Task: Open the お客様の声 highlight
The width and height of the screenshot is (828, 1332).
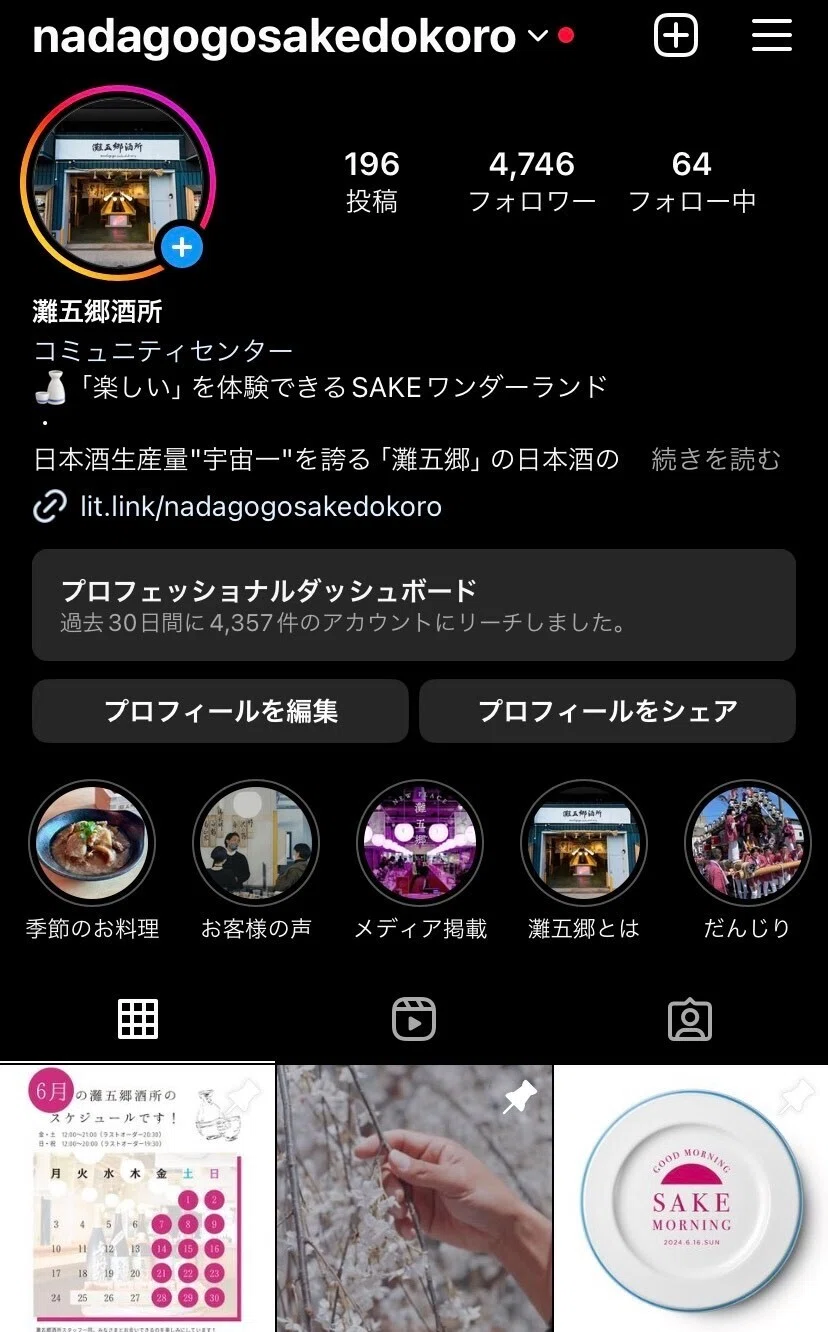Action: pos(256,843)
